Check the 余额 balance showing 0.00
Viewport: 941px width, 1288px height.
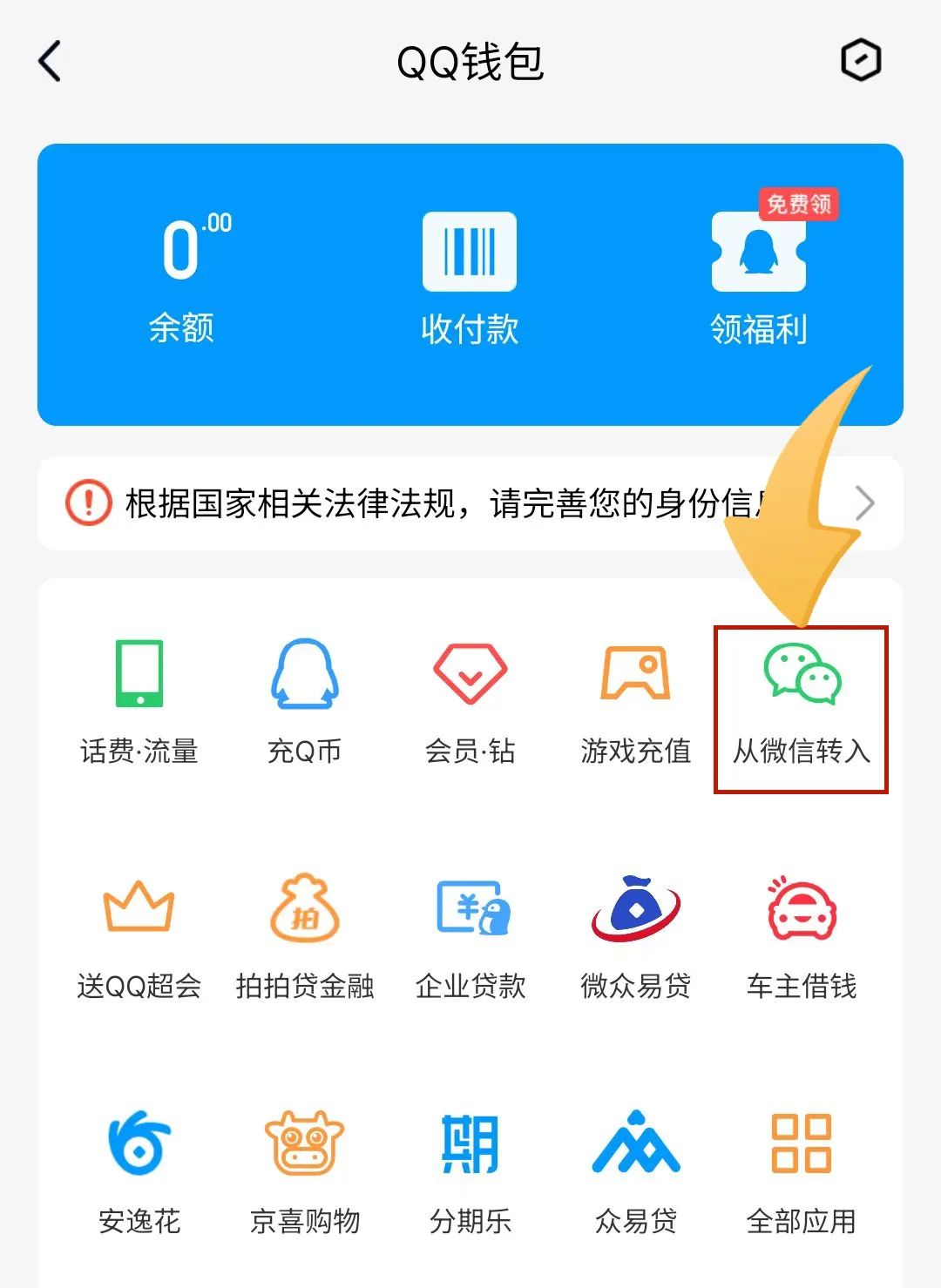(x=181, y=279)
